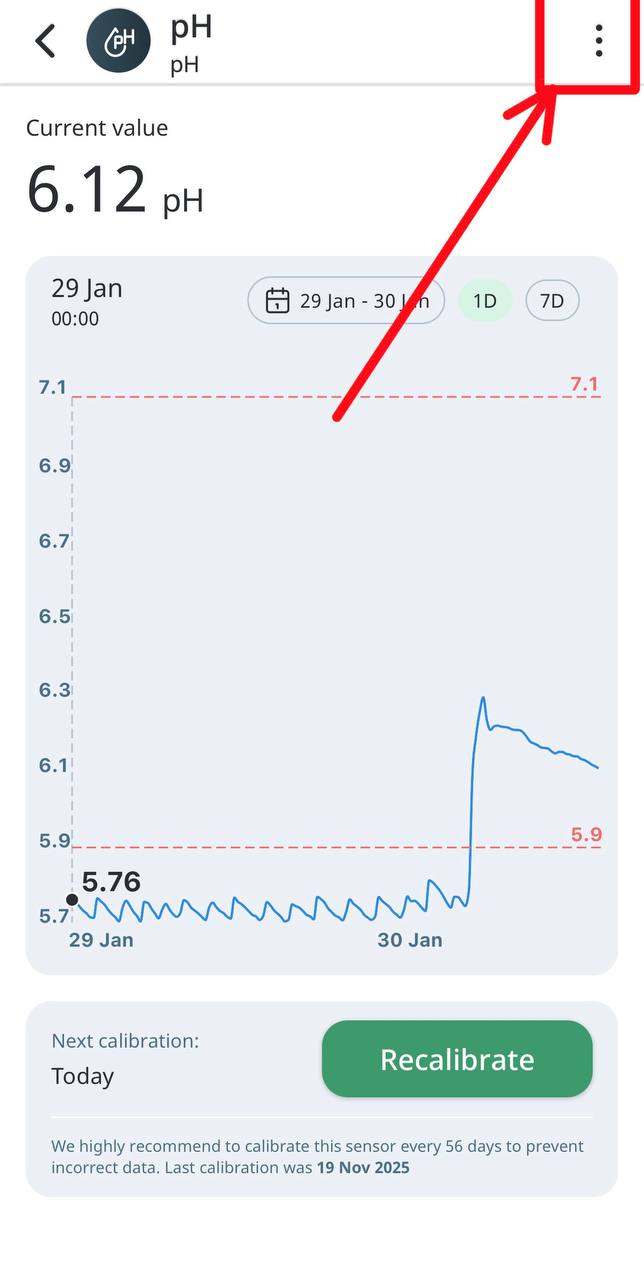The image size is (644, 1280).
Task: Go back using the top-left arrow
Action: coord(45,42)
